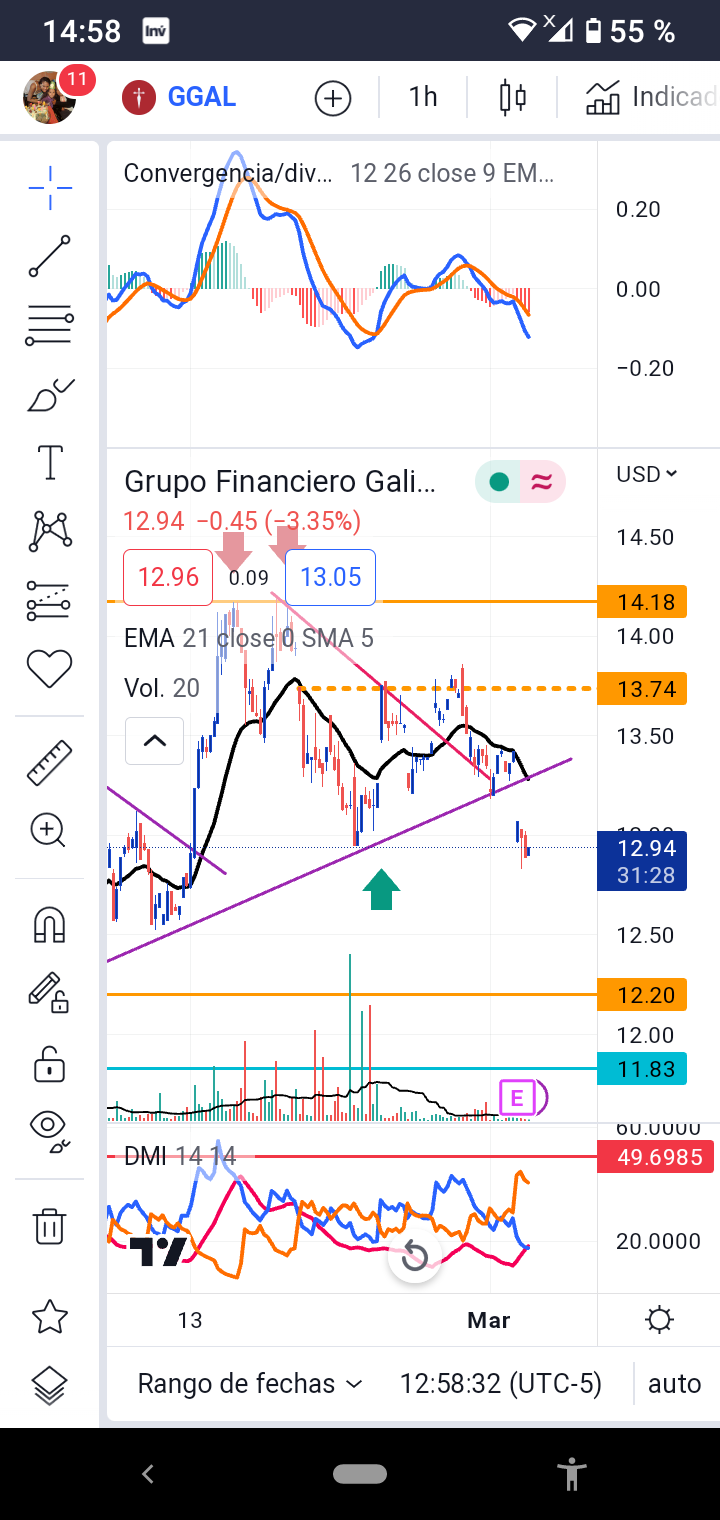Change the candlestick chart style
The image size is (720, 1520).
tap(512, 97)
